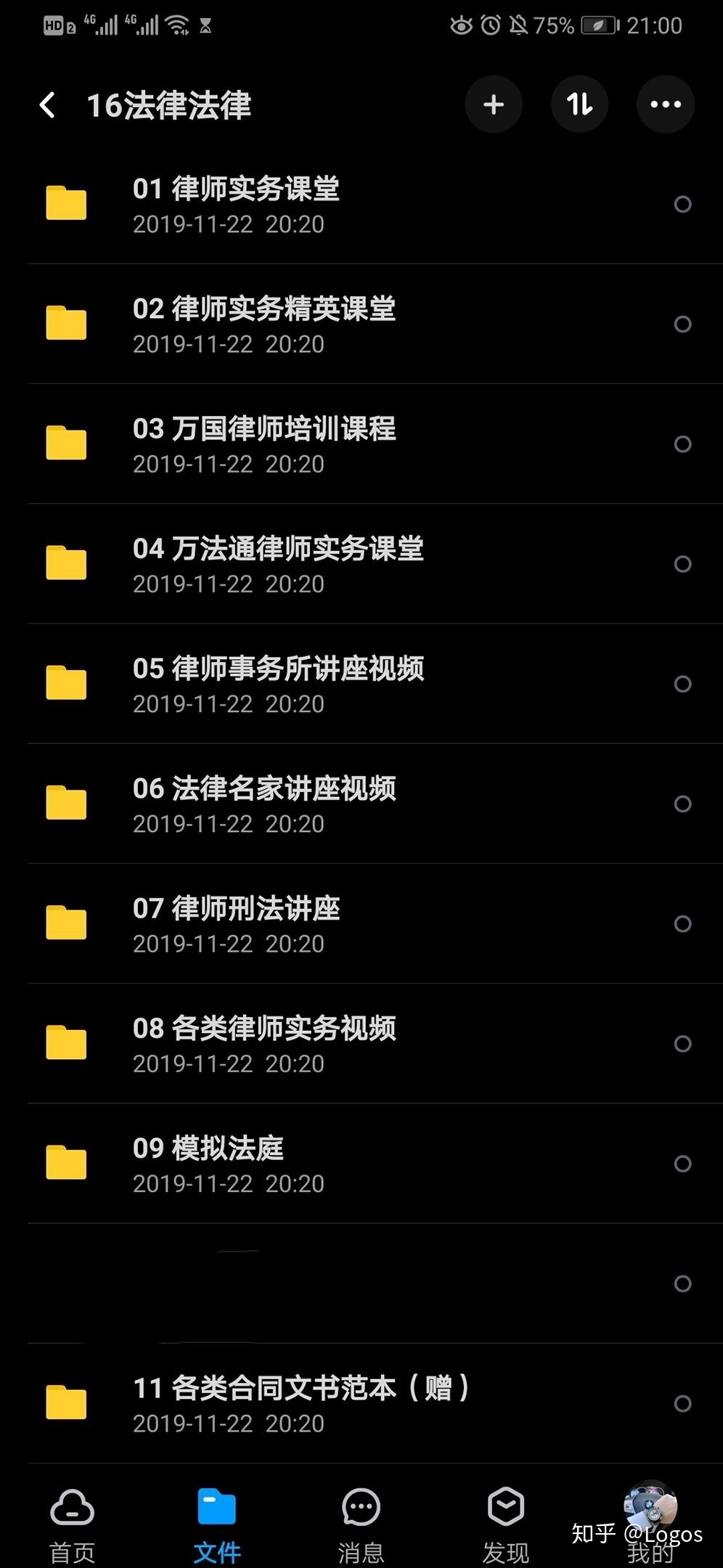The width and height of the screenshot is (723, 1568).
Task: Select the circle for 07 律师刑法讲座
Action: pyautogui.click(x=682, y=923)
